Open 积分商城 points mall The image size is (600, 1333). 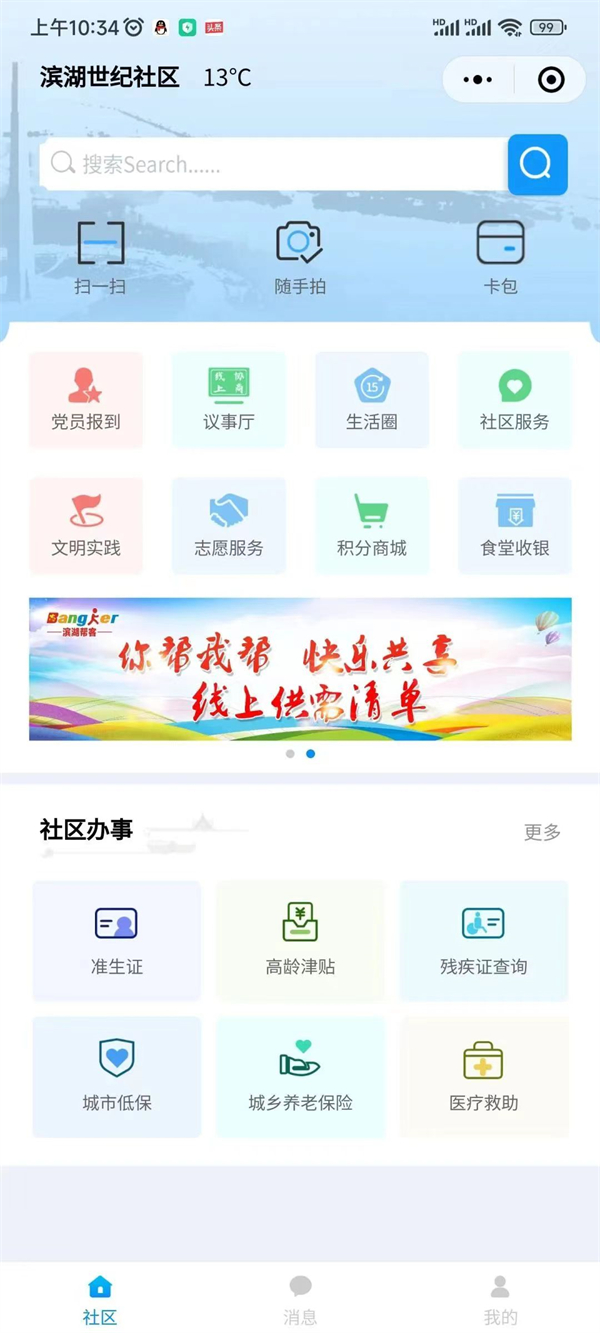click(x=372, y=526)
